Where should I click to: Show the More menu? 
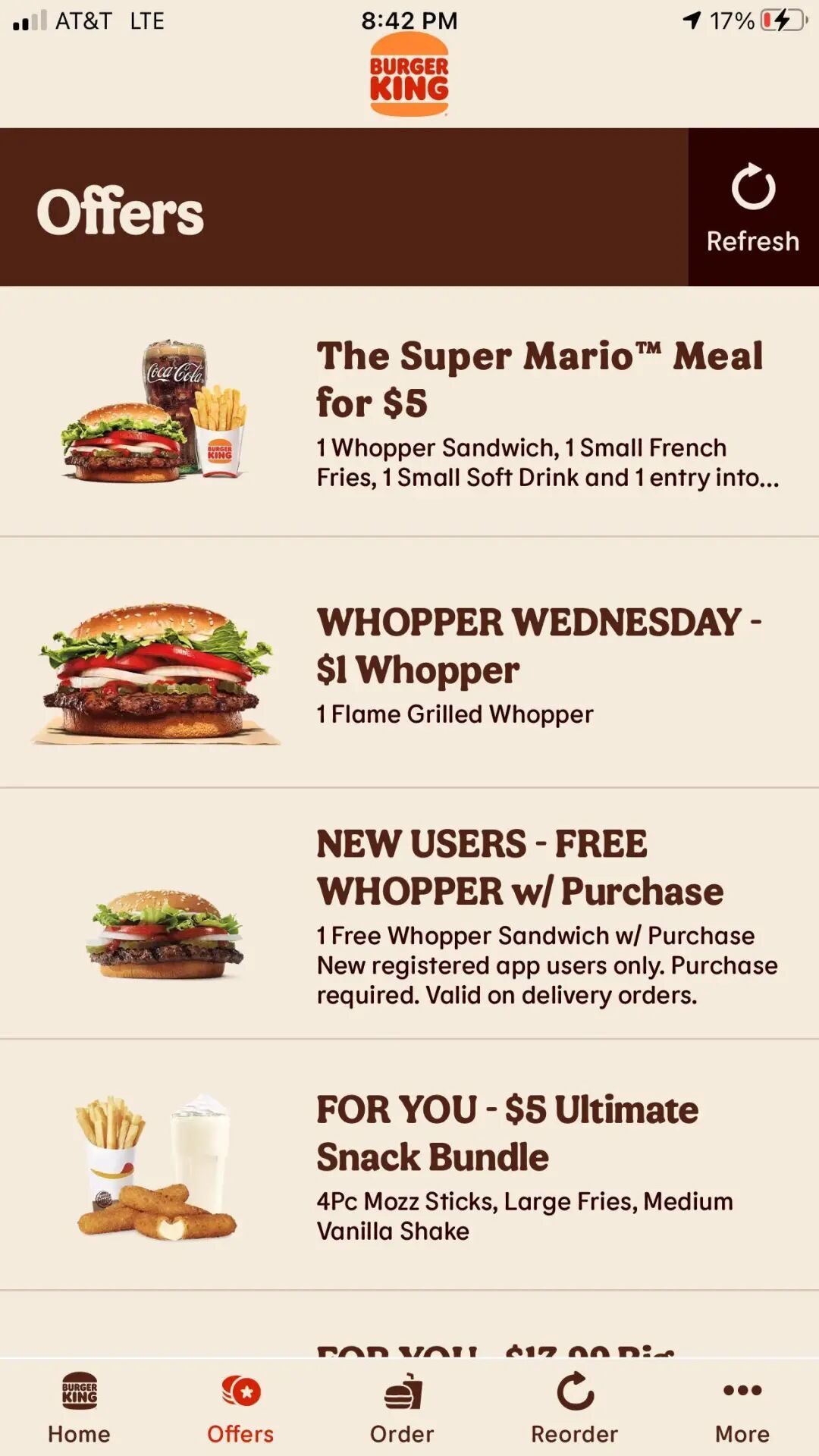tap(742, 1407)
